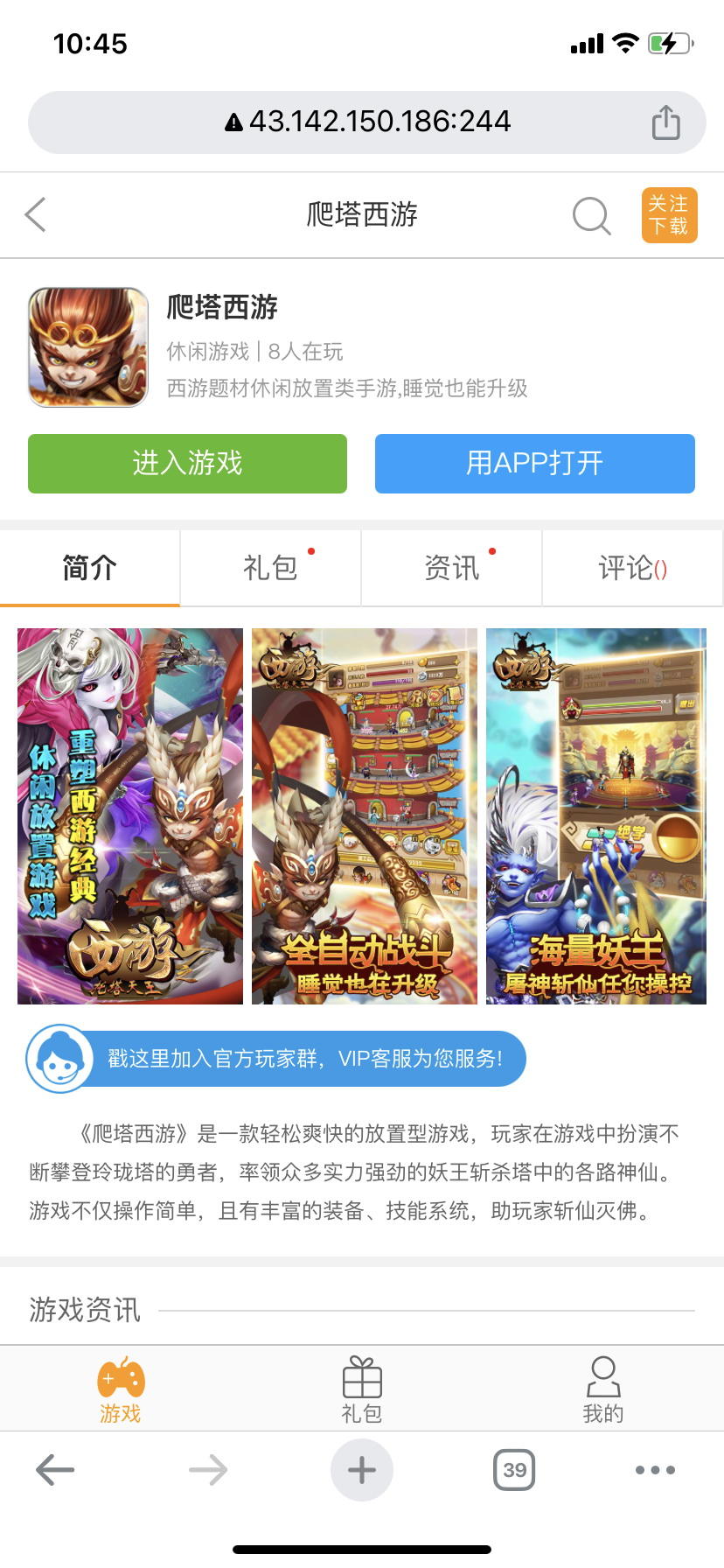View the 休闲放置游戏 screenshot
724x1568 pixels.
[130, 815]
